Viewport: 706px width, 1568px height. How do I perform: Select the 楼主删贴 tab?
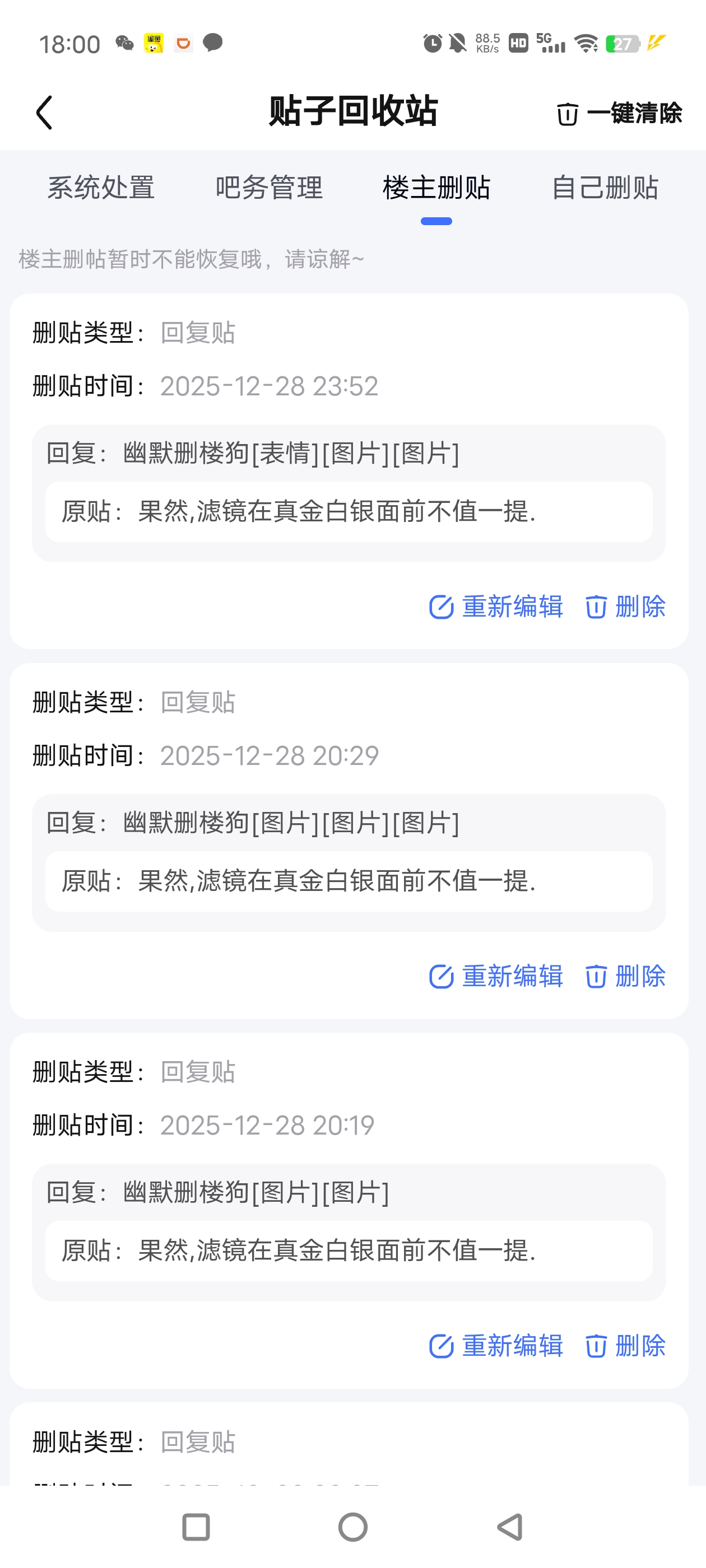pos(436,188)
